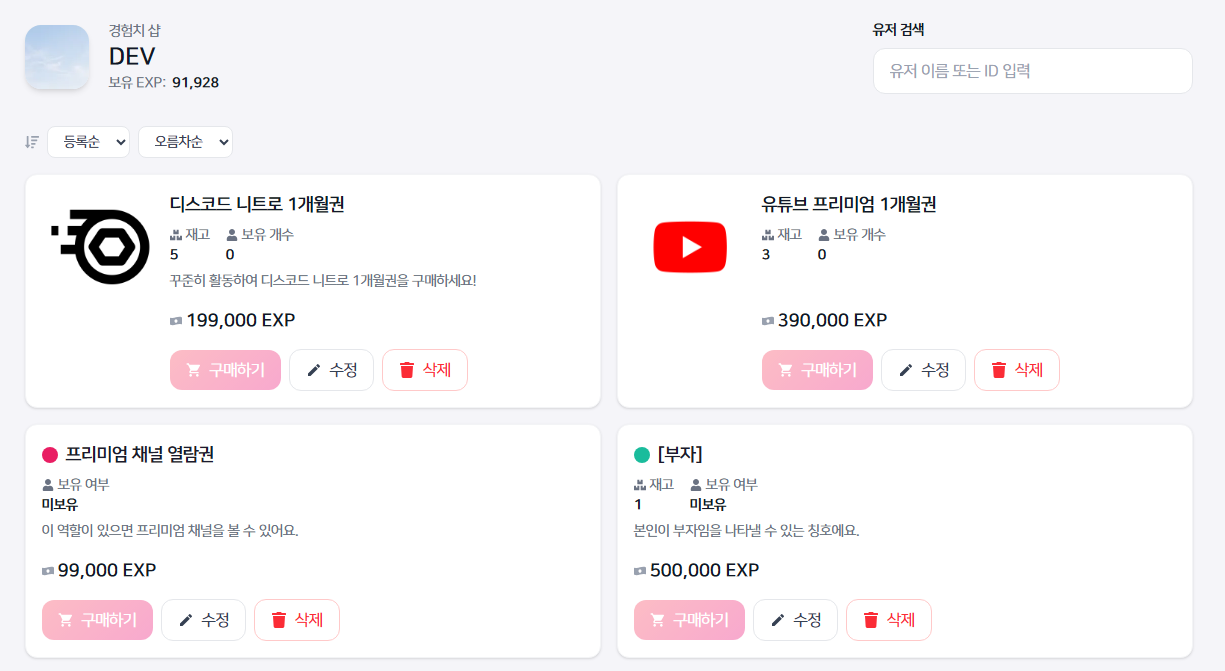Screen dimensions: 1225x671
Task: Tap the user search input field
Action: point(1032,71)
